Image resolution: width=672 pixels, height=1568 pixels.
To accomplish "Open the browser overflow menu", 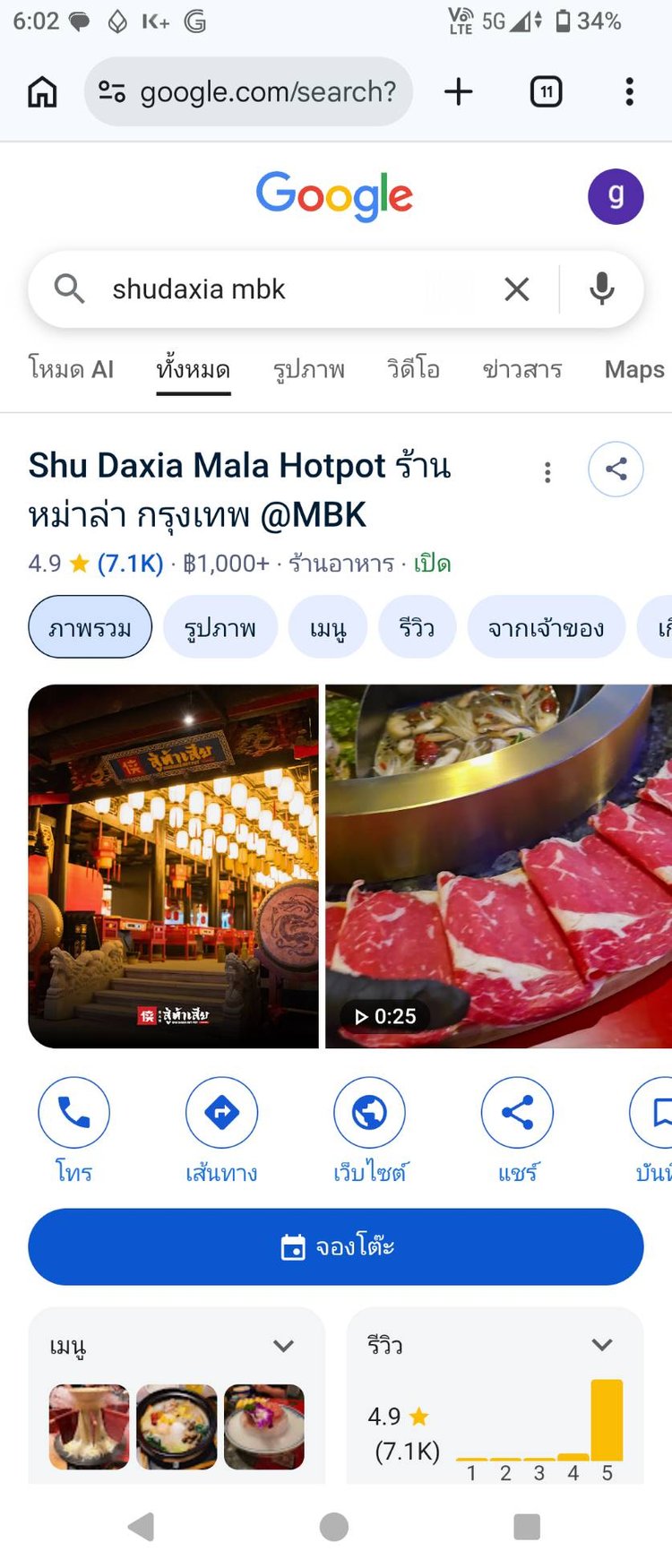I will [629, 91].
